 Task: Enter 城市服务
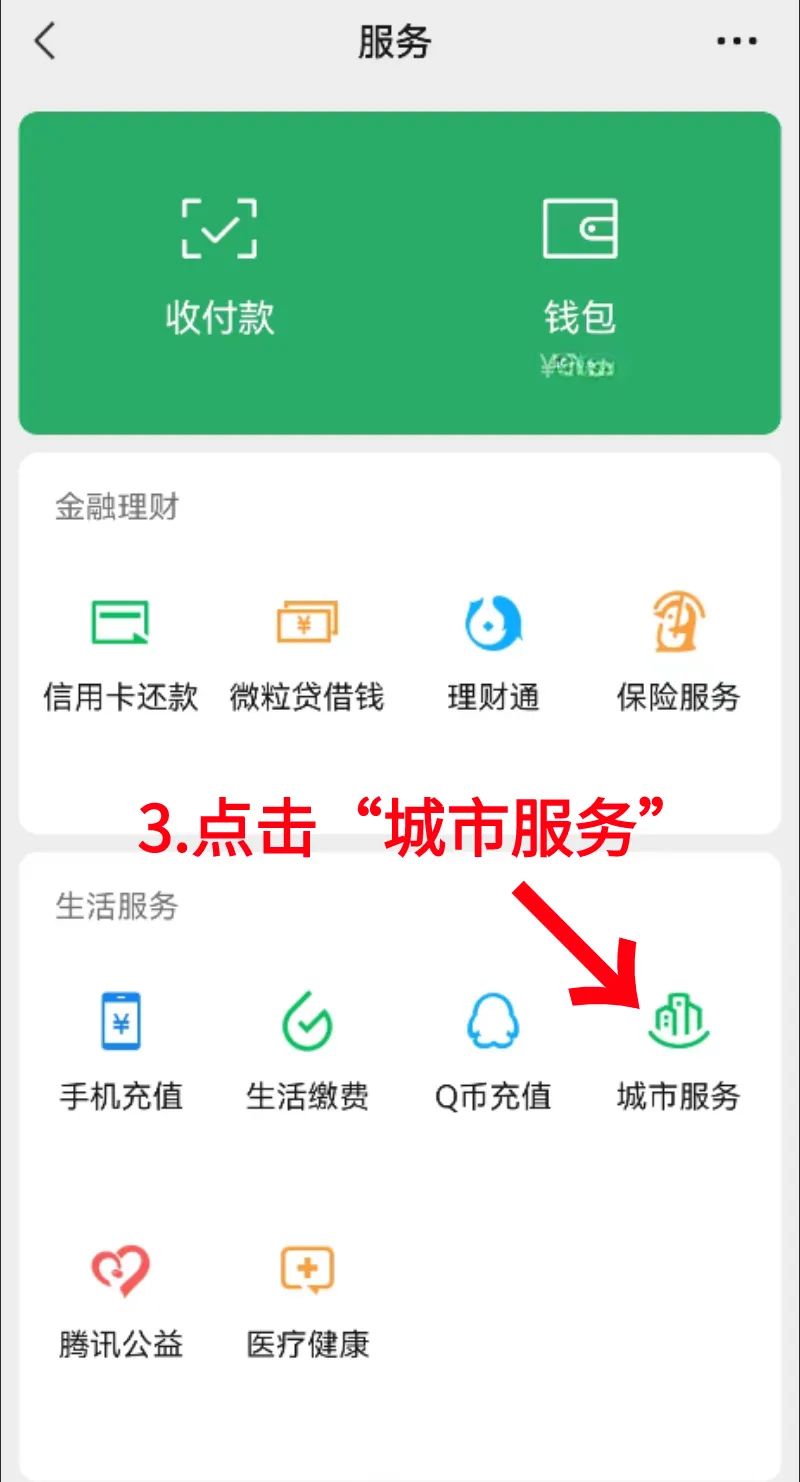(679, 1052)
